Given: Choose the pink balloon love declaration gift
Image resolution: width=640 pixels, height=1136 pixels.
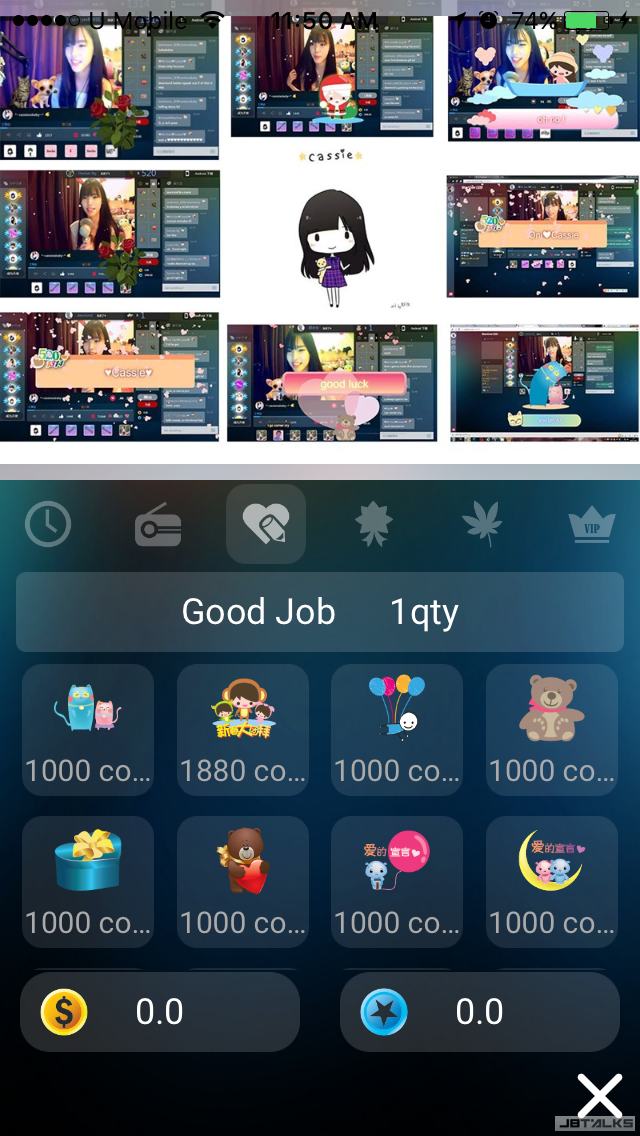Looking at the screenshot, I should coord(397,882).
